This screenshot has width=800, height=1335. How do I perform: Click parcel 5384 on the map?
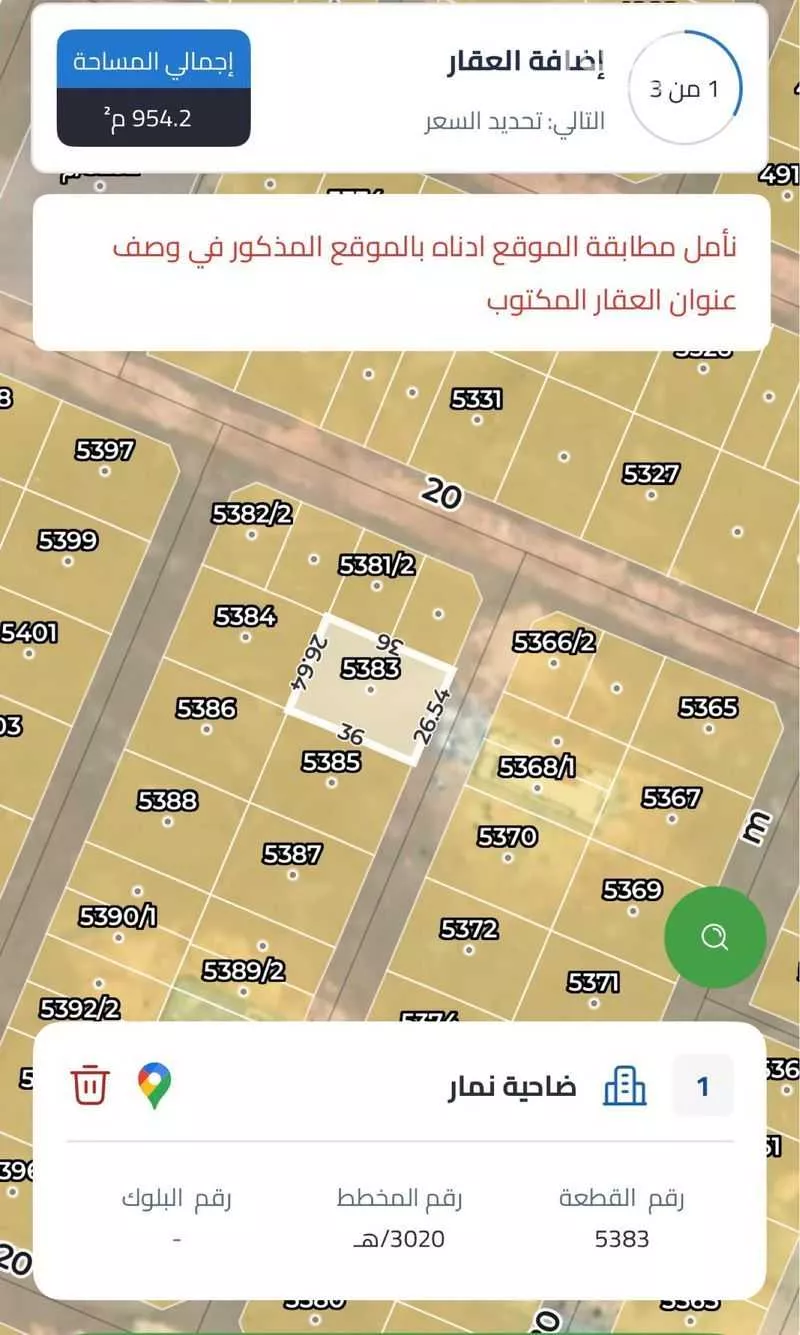point(243,616)
